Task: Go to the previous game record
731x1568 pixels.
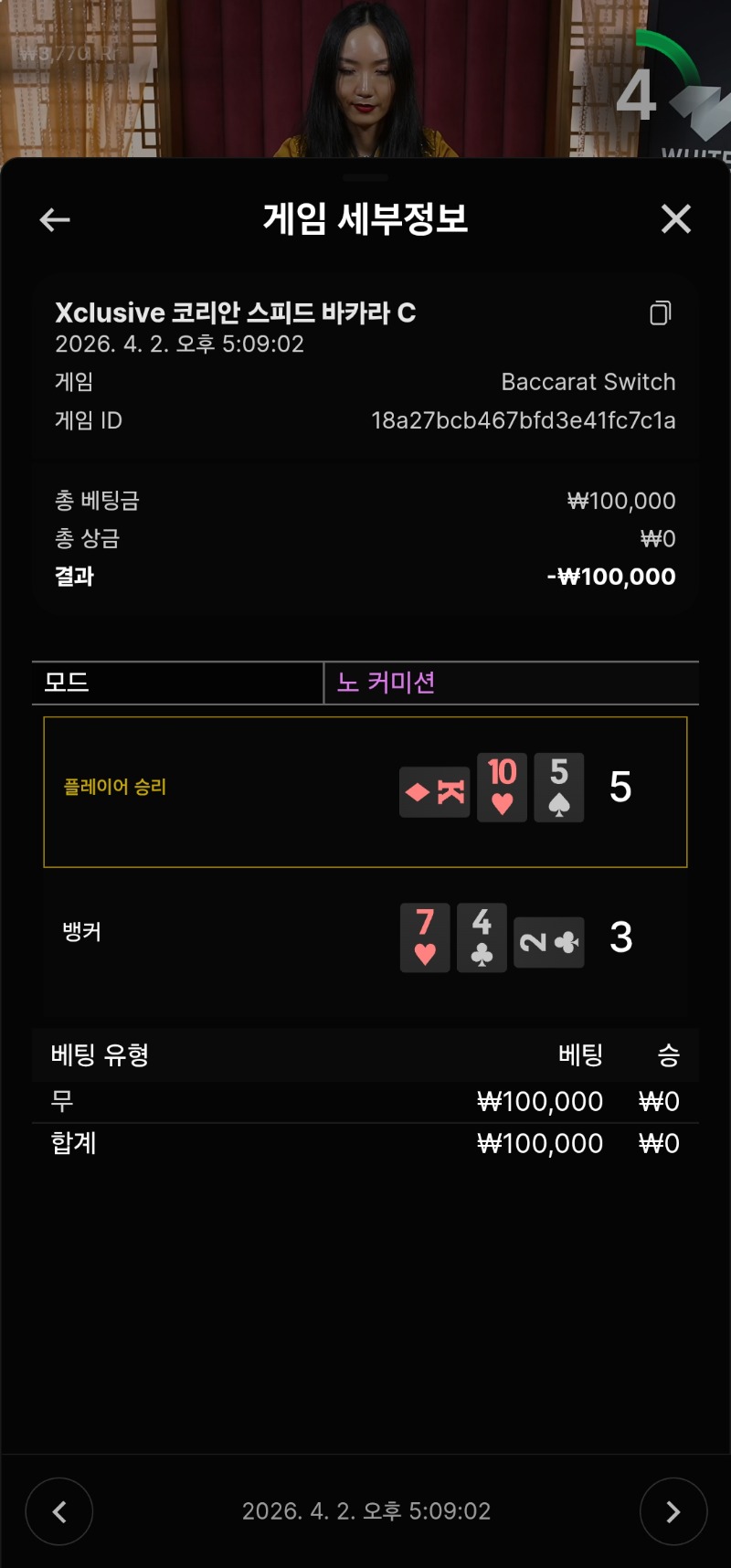Action: [59, 1511]
